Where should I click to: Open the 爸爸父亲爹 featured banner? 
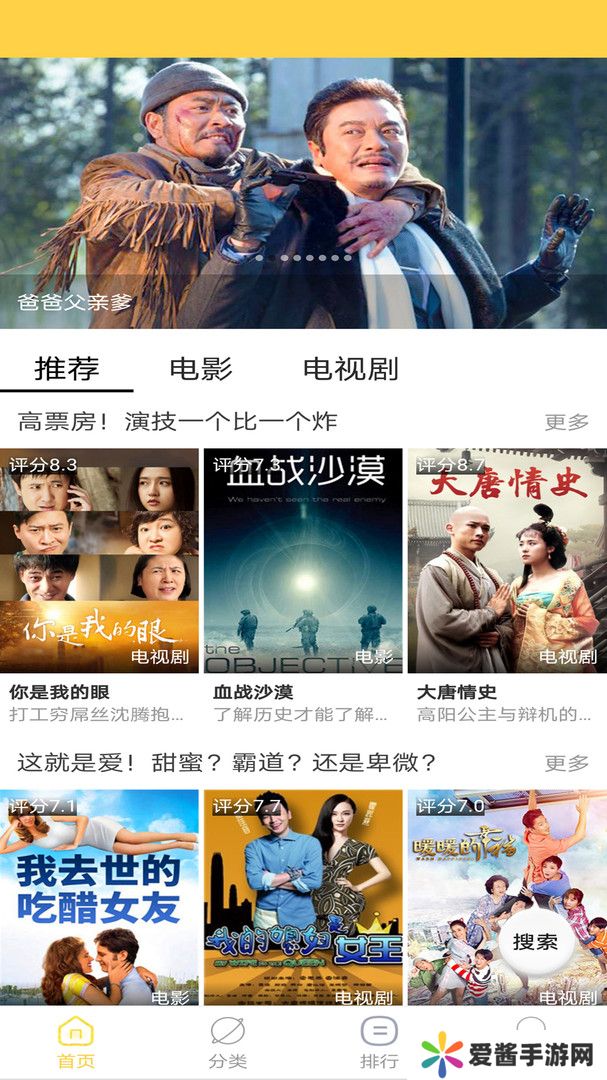point(303,192)
